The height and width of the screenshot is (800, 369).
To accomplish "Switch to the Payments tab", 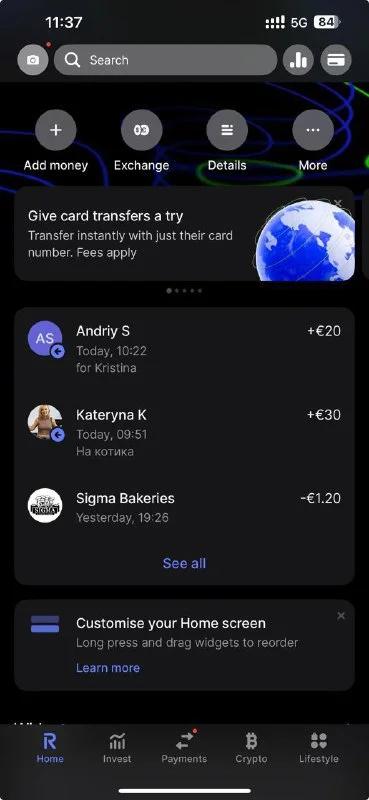I will [184, 747].
